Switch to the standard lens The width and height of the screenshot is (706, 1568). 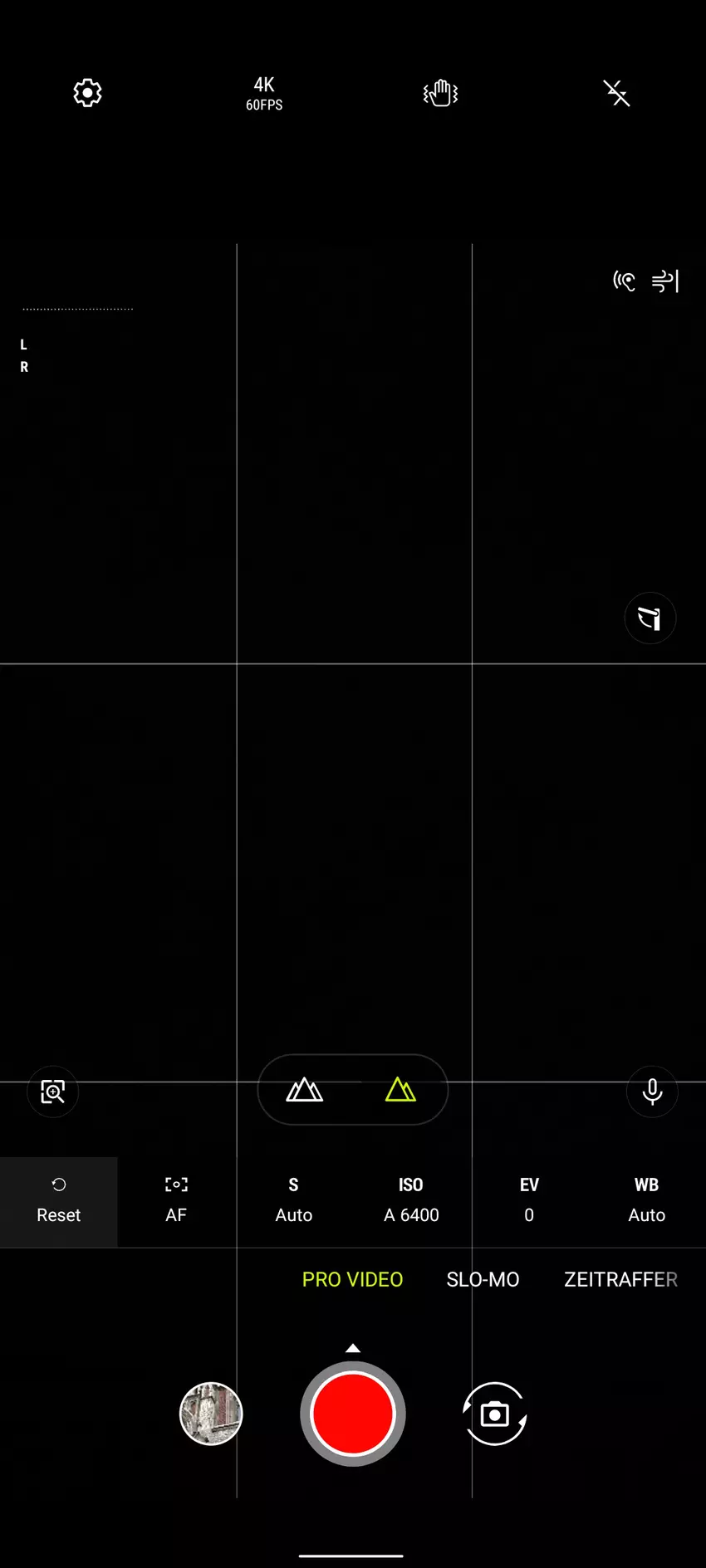(400, 1089)
